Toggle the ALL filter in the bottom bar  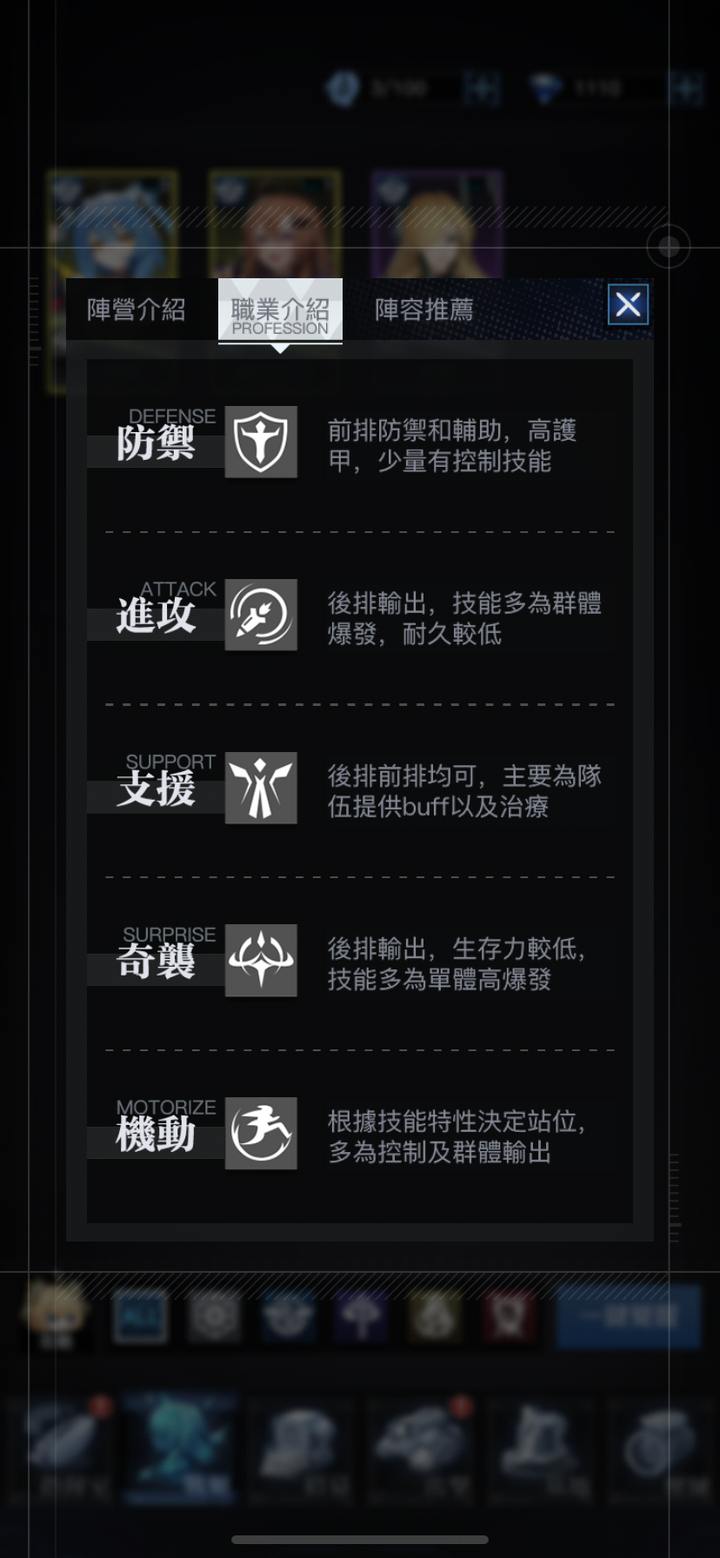[140, 1317]
